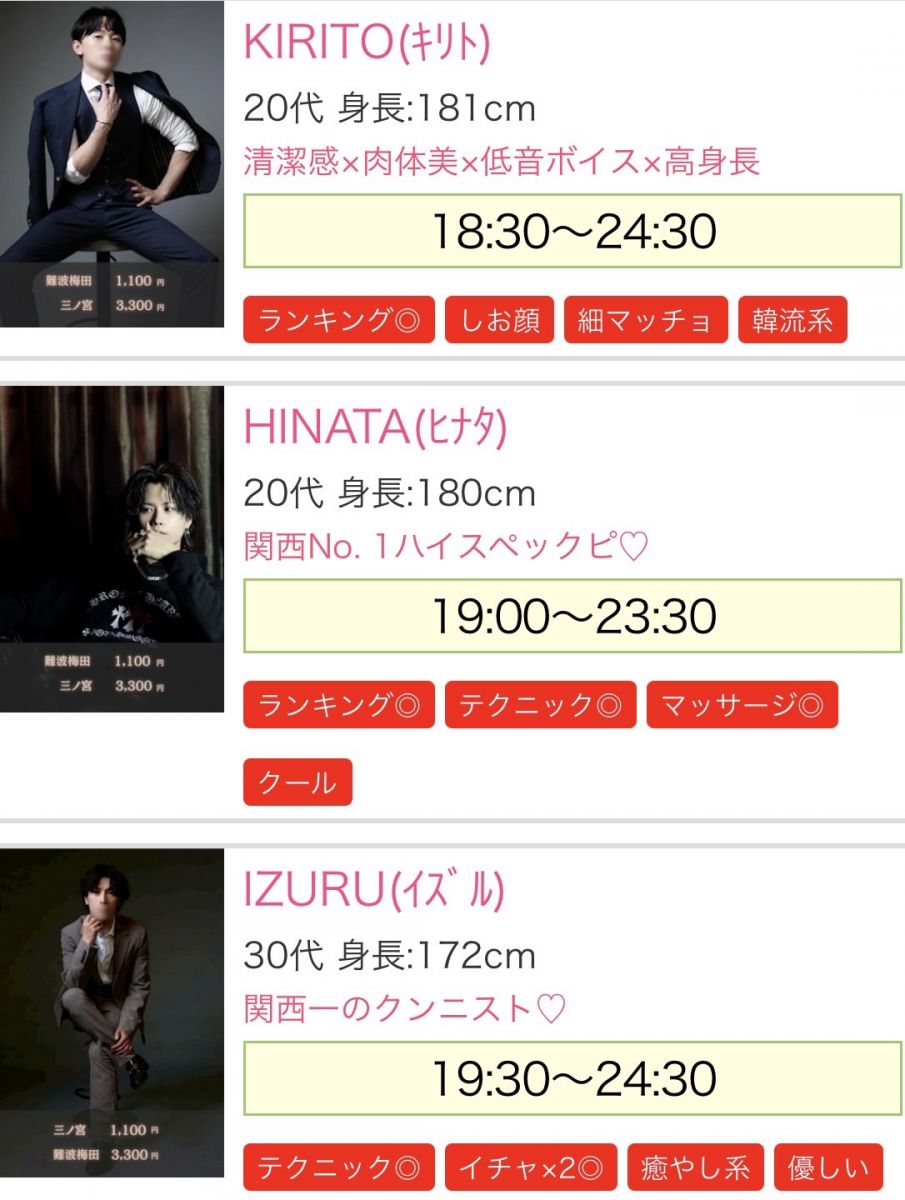This screenshot has height=1200, width=905.
Task: Tap ランキング◎ tag under KIRITO
Action: (339, 321)
